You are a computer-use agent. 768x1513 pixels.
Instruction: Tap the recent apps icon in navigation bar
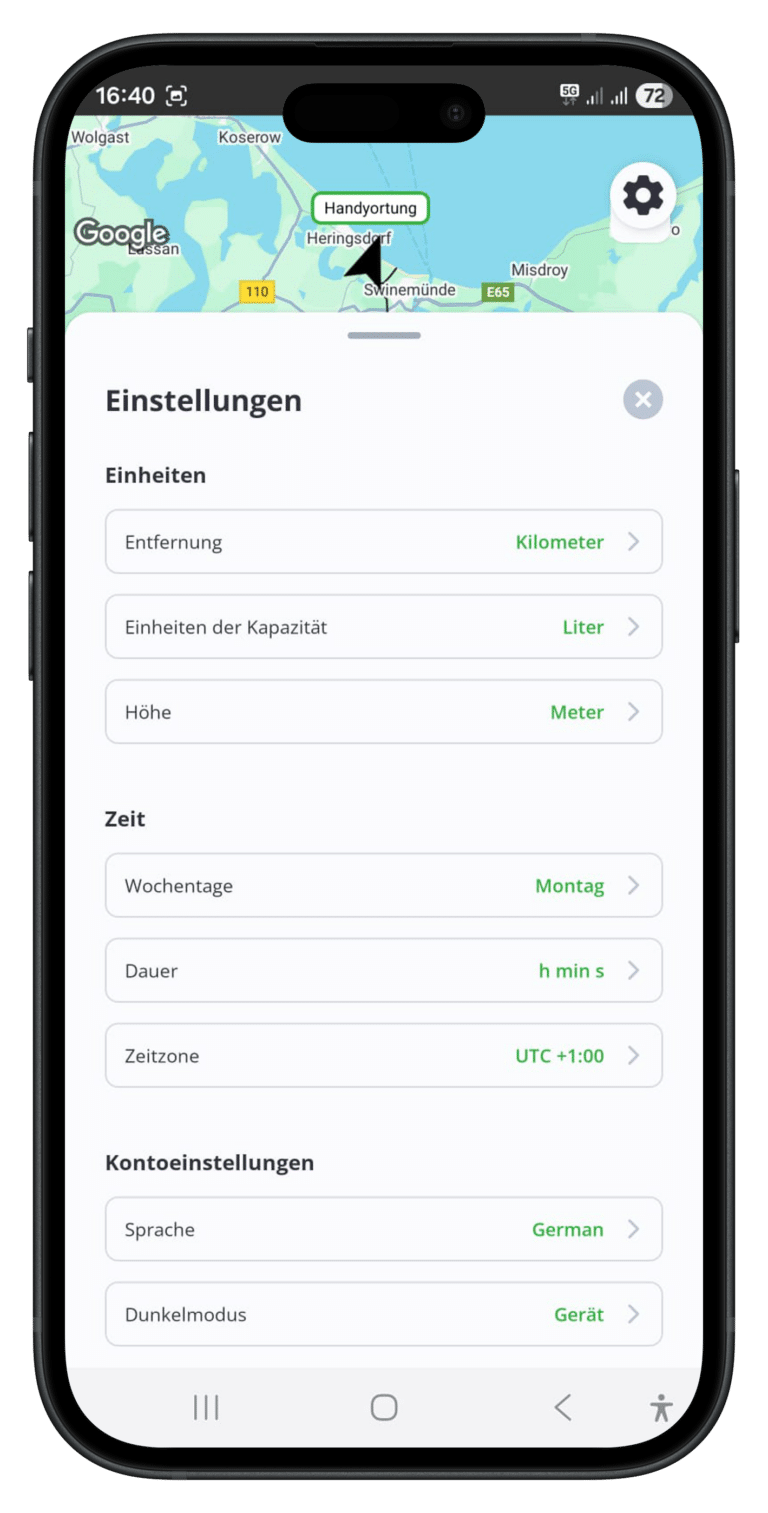point(206,1406)
